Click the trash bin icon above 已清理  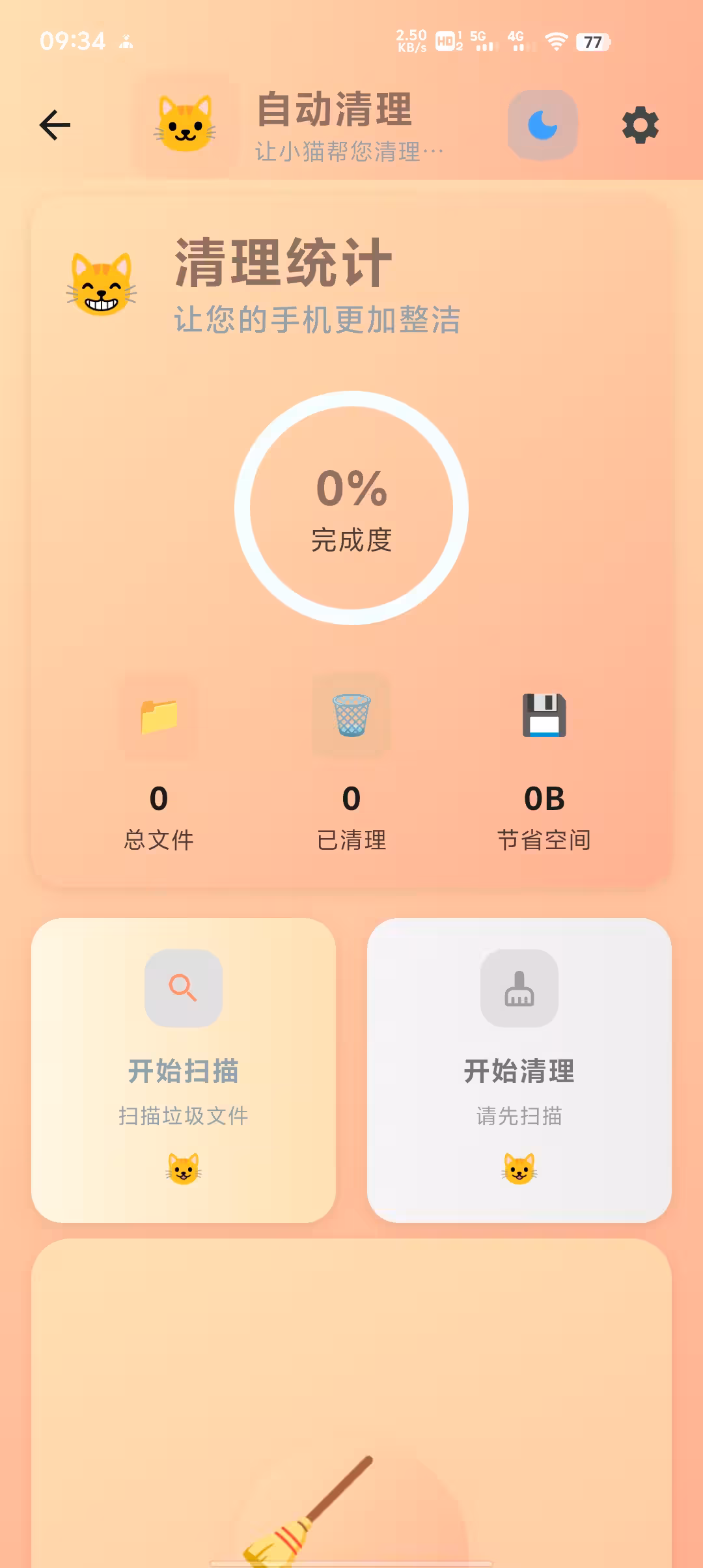tap(351, 715)
